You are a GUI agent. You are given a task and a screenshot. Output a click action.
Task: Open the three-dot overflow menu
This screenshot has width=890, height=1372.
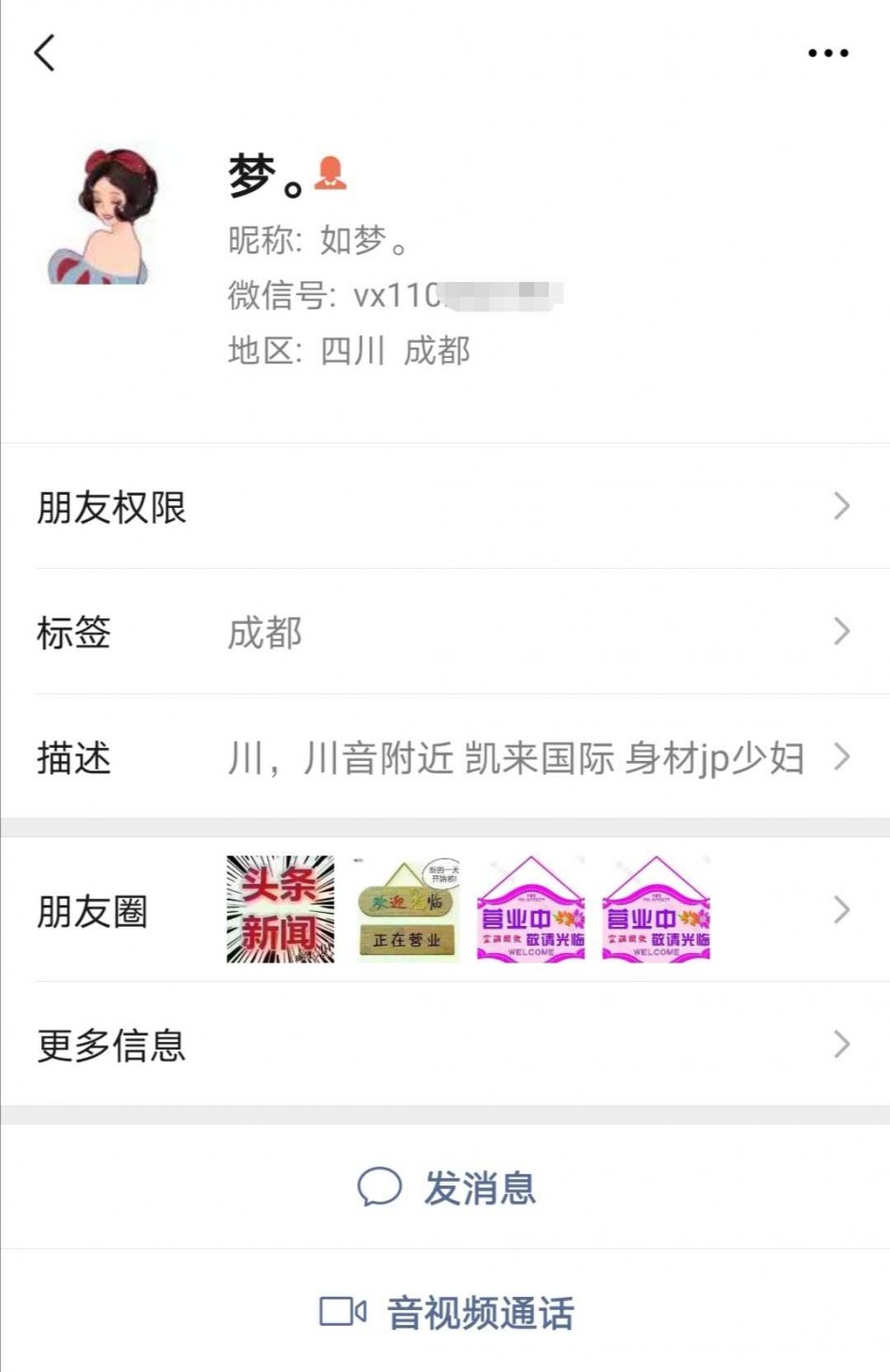click(x=828, y=53)
